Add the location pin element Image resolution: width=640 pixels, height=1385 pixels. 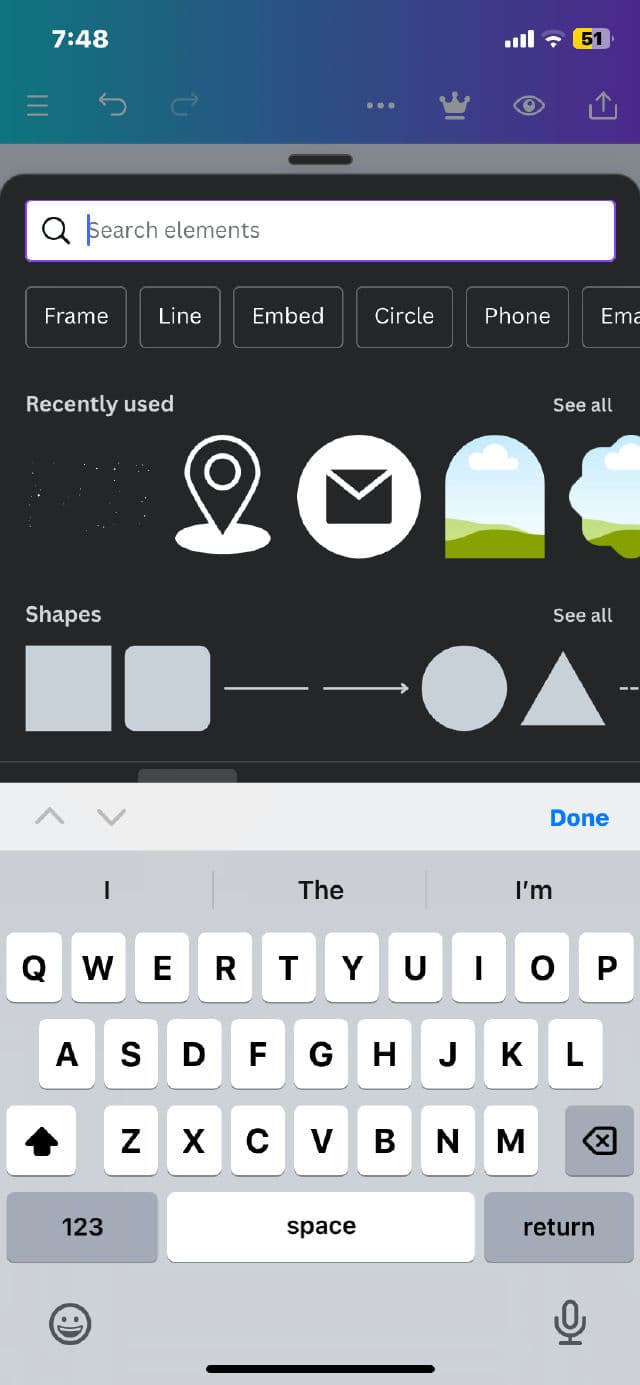point(223,494)
